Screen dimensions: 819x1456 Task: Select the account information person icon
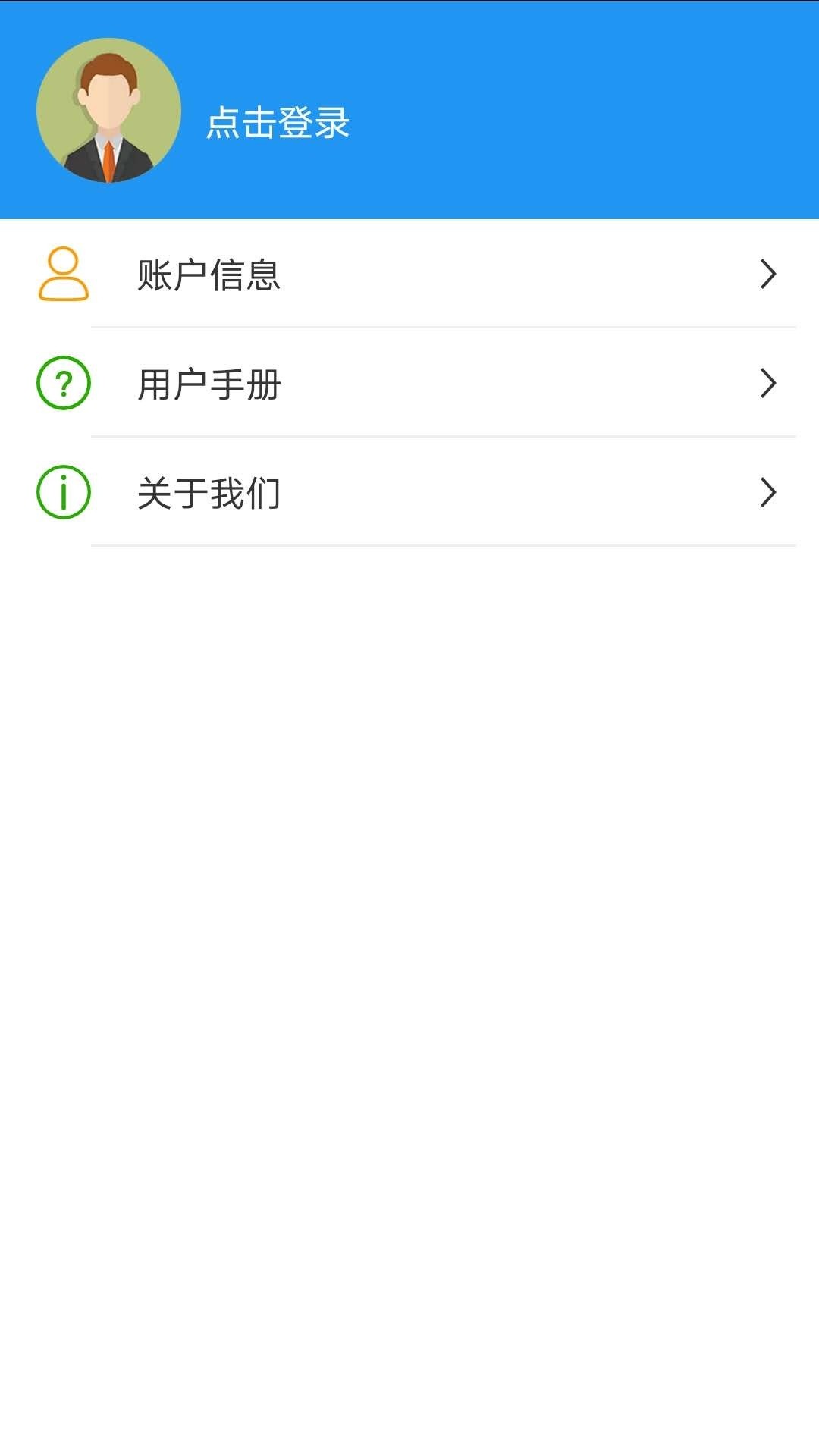pyautogui.click(x=62, y=276)
